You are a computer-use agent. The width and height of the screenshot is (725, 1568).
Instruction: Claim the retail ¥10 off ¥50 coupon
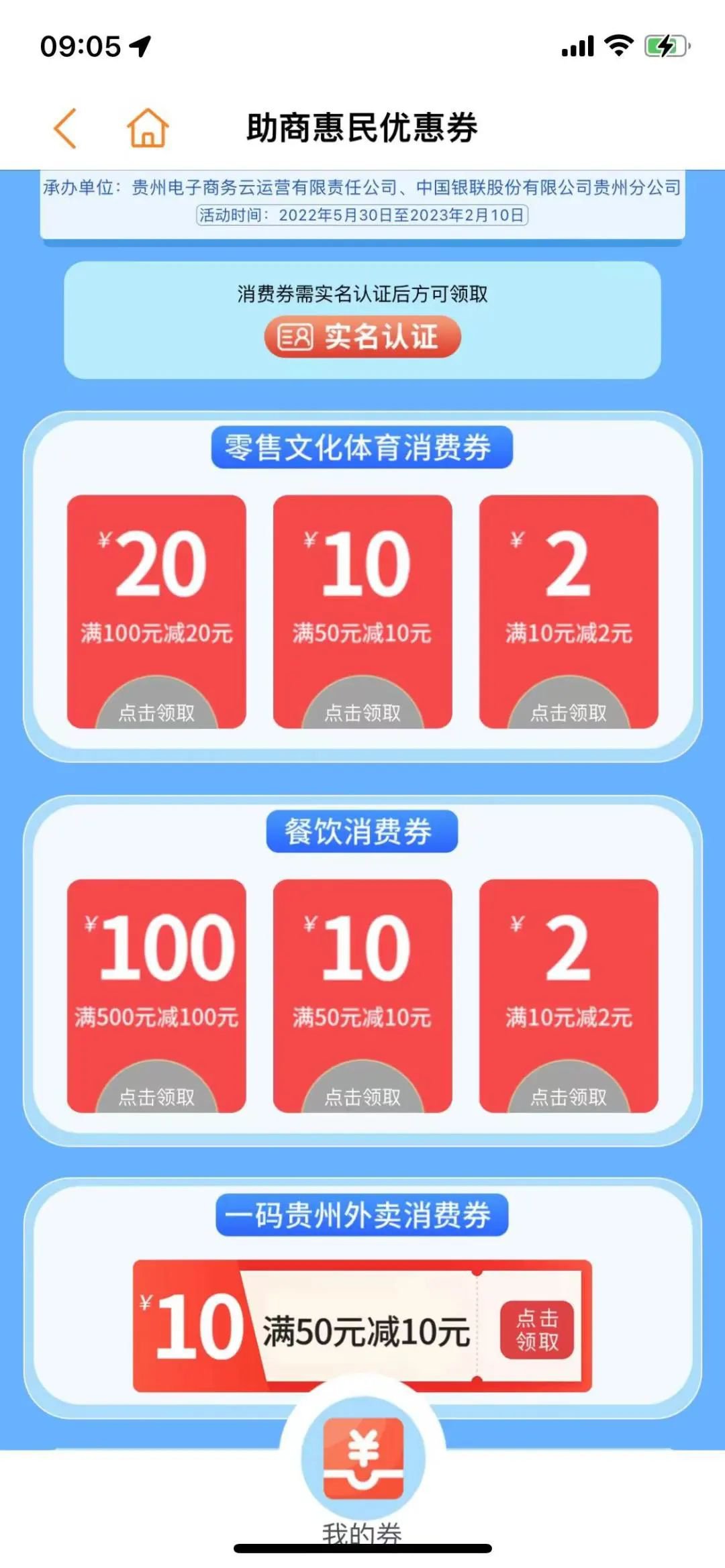362,711
